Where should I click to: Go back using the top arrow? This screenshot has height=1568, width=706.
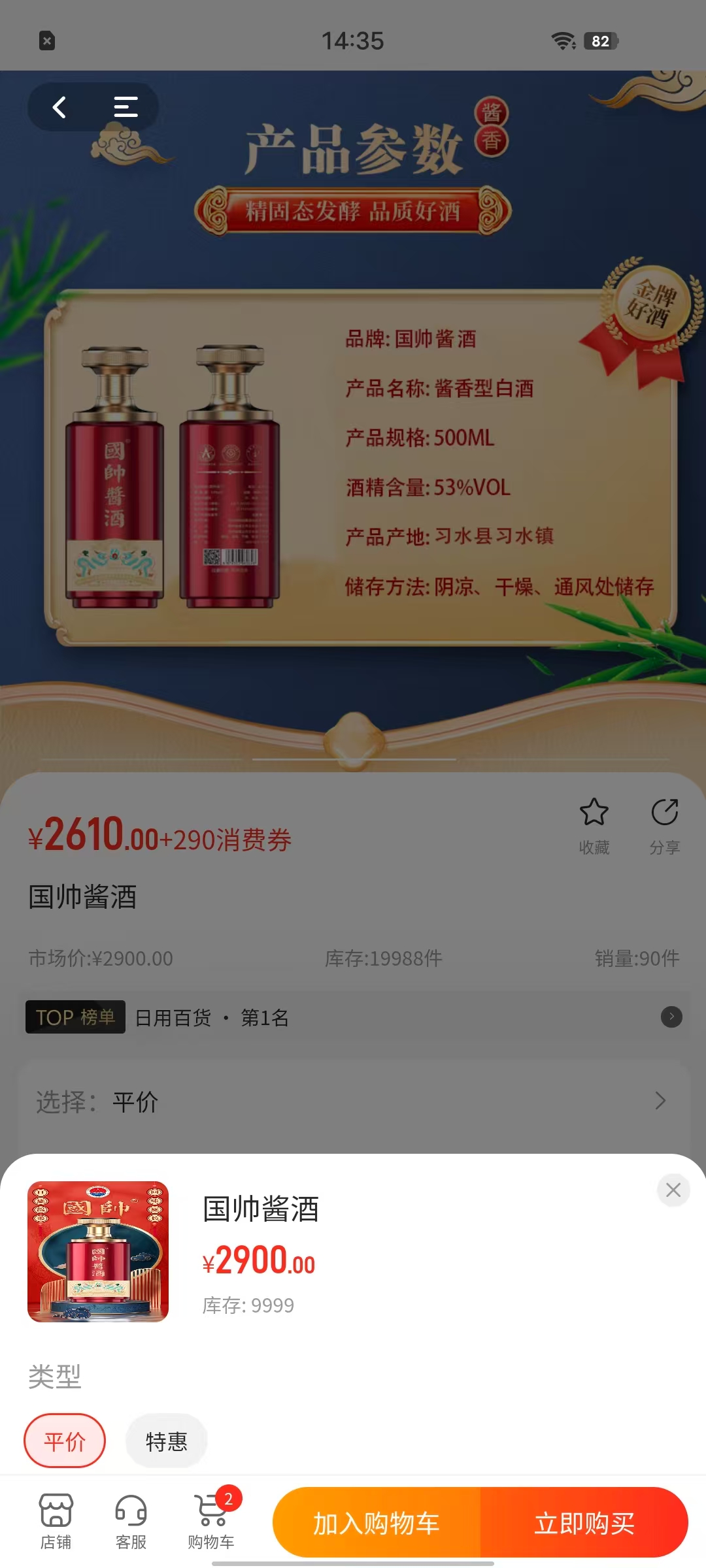coord(59,107)
